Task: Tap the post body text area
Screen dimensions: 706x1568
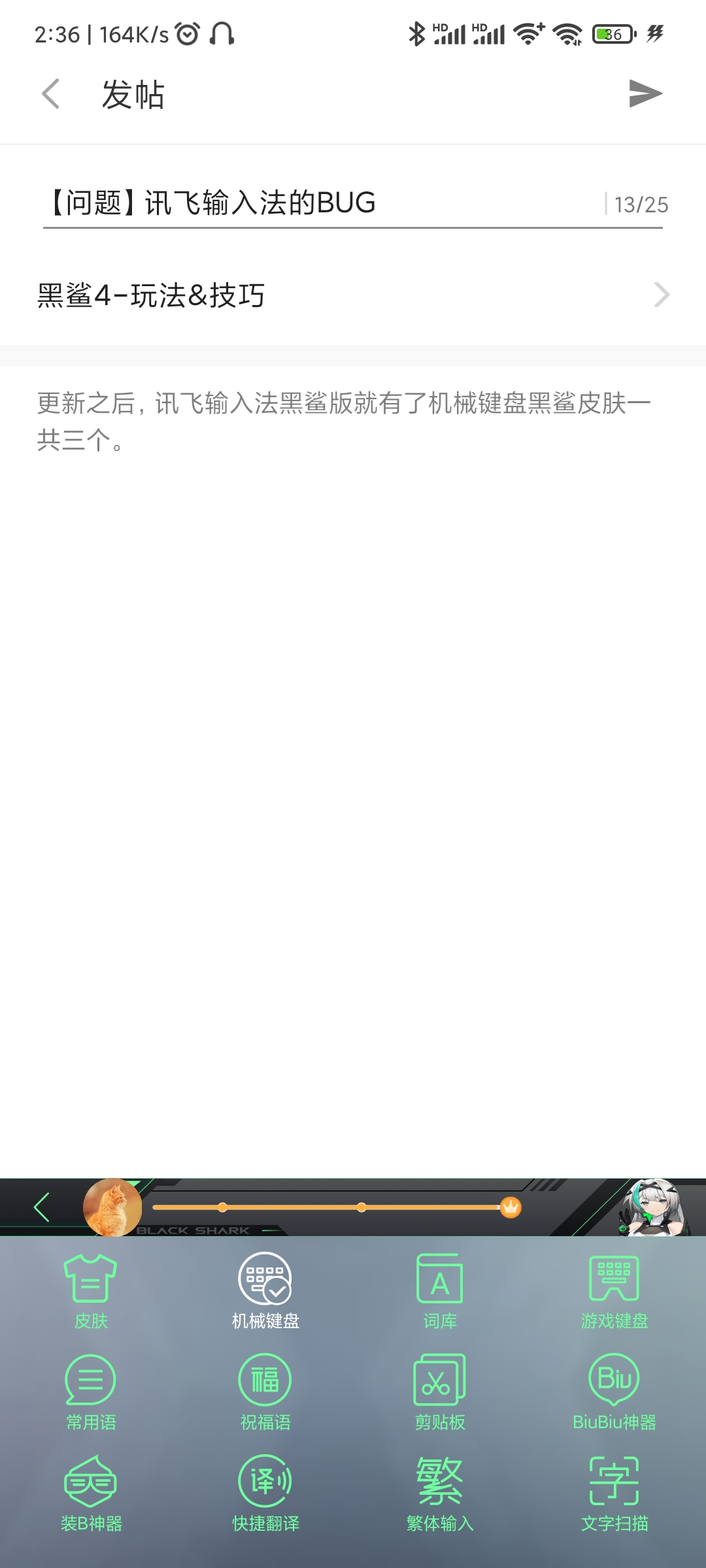Action: pos(353,771)
